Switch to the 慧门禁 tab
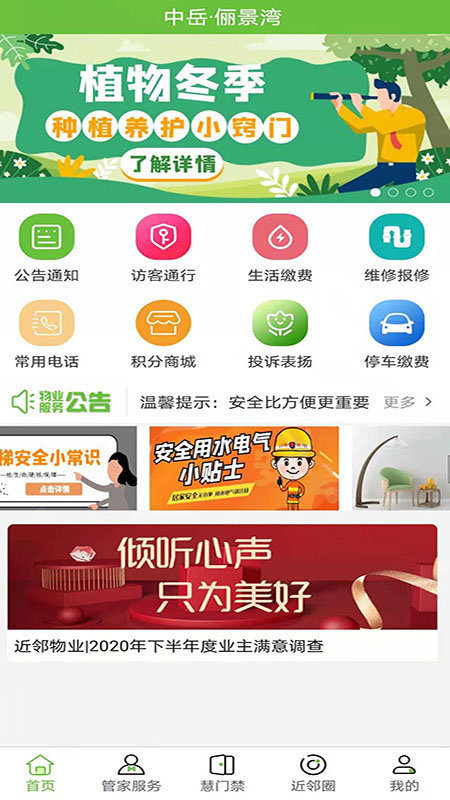Viewport: 450px width, 800px height. (x=222, y=773)
